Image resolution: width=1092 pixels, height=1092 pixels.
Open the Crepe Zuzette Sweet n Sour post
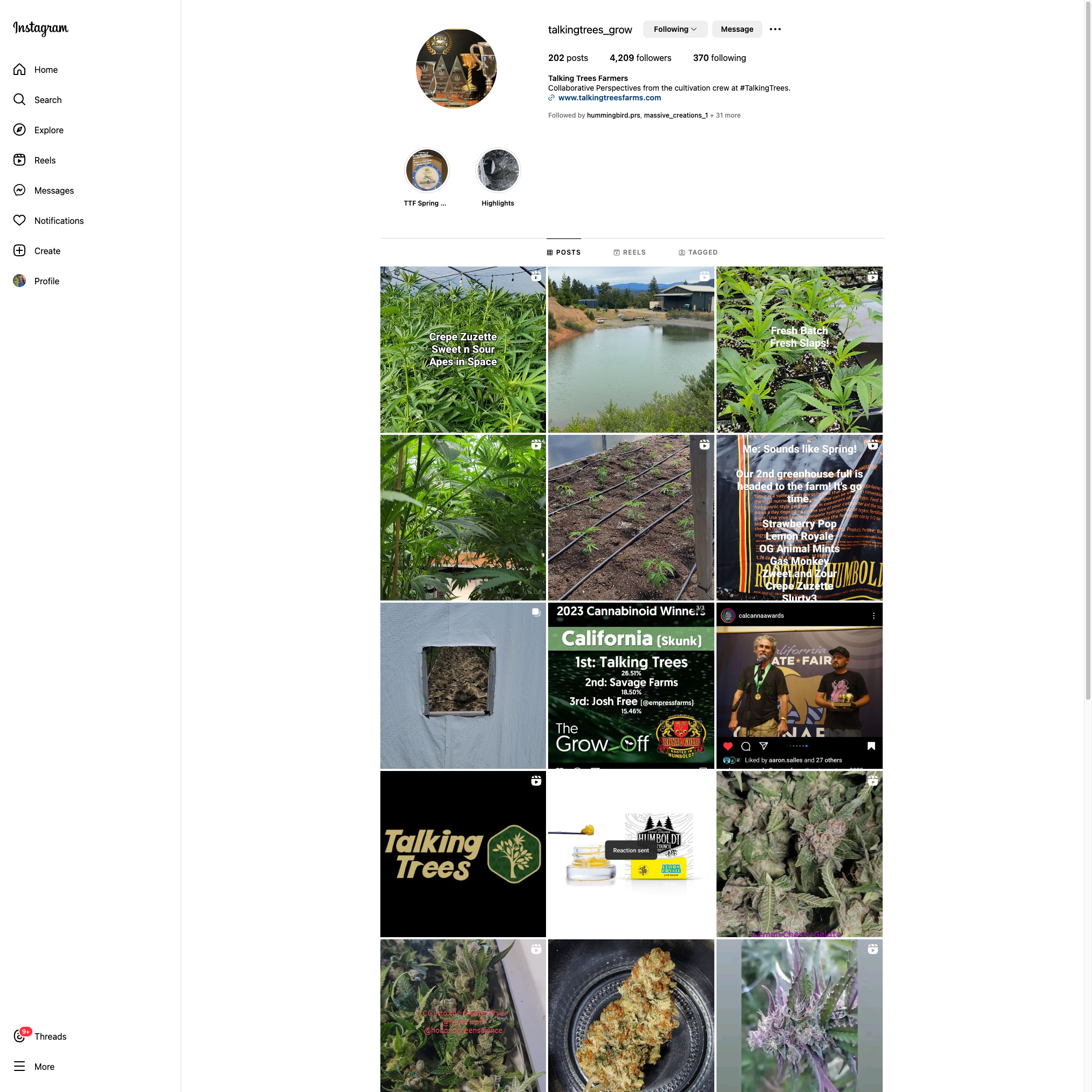pyautogui.click(x=462, y=349)
